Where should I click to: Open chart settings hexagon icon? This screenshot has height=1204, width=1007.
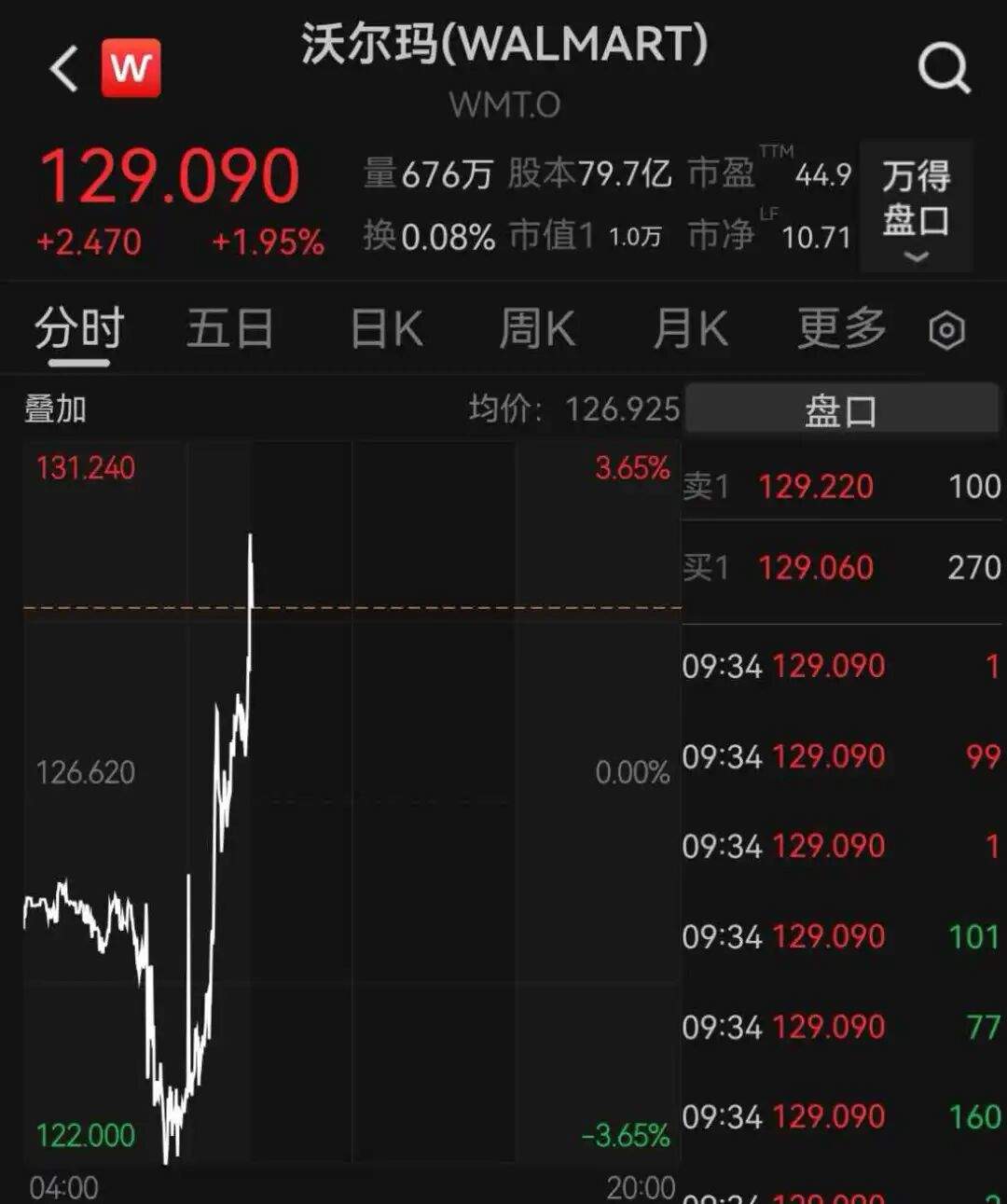click(946, 331)
